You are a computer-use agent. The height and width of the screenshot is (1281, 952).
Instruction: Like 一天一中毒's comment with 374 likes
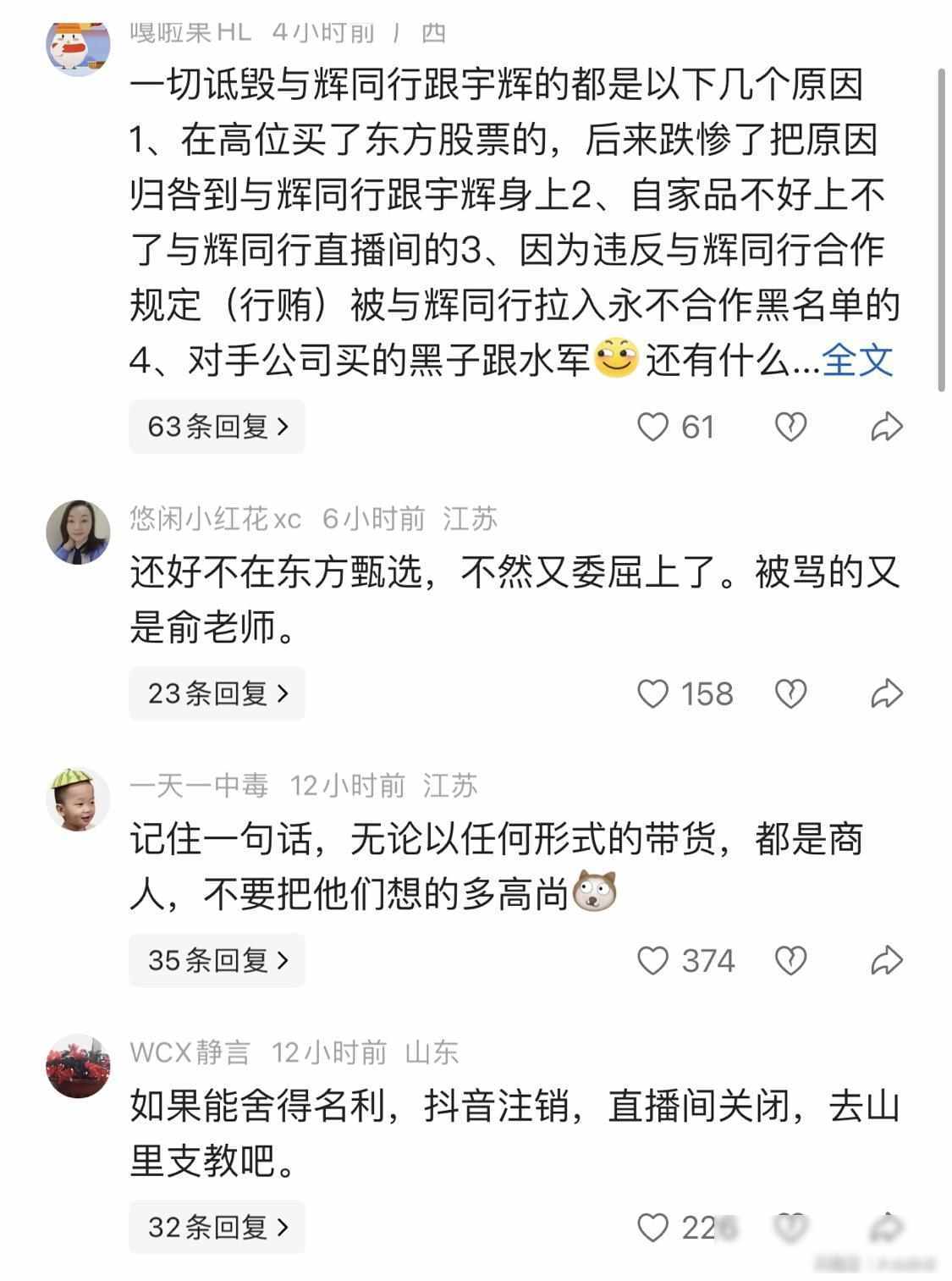point(652,961)
